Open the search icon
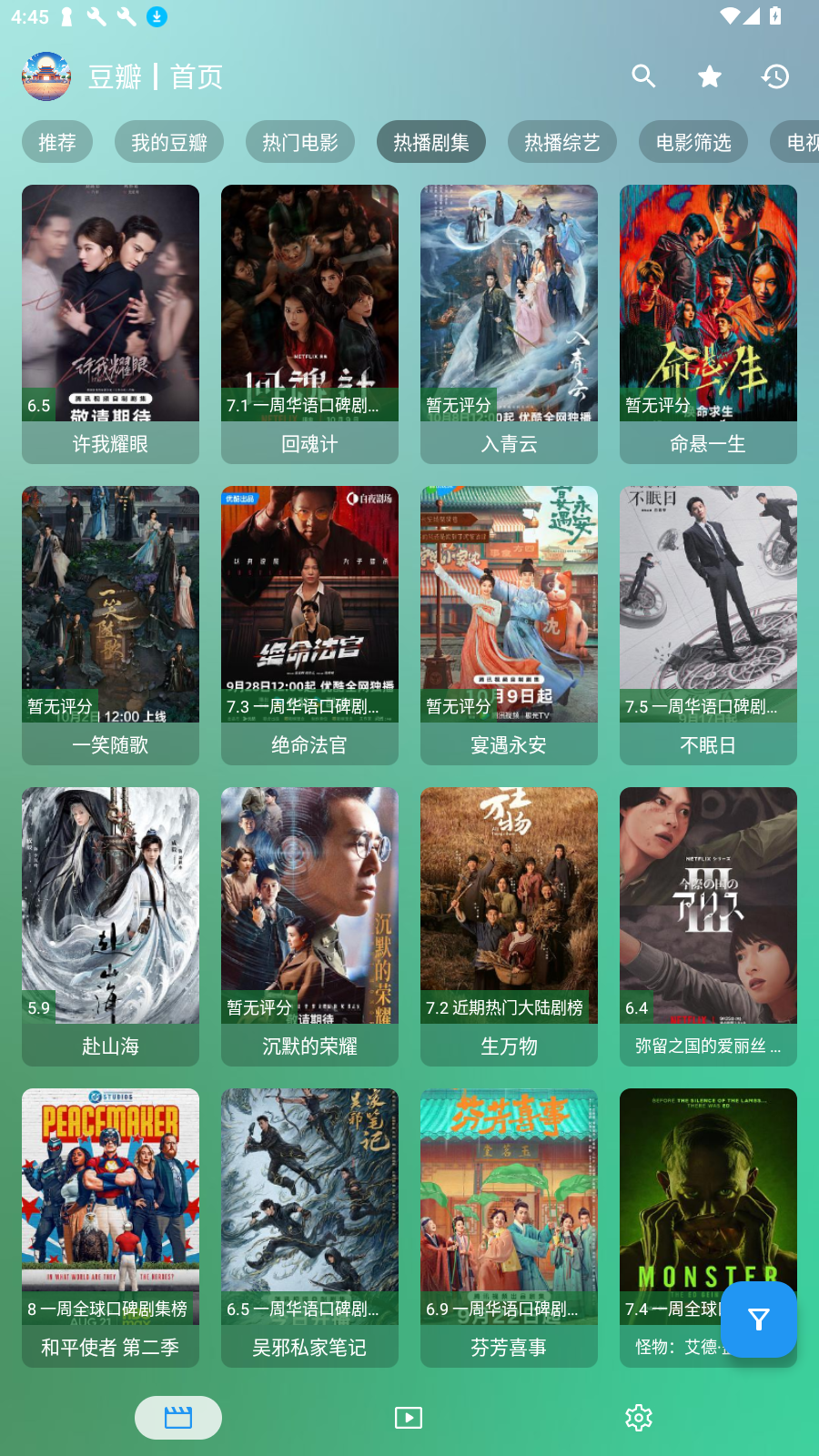Screen dimensions: 819x1456 [643, 76]
